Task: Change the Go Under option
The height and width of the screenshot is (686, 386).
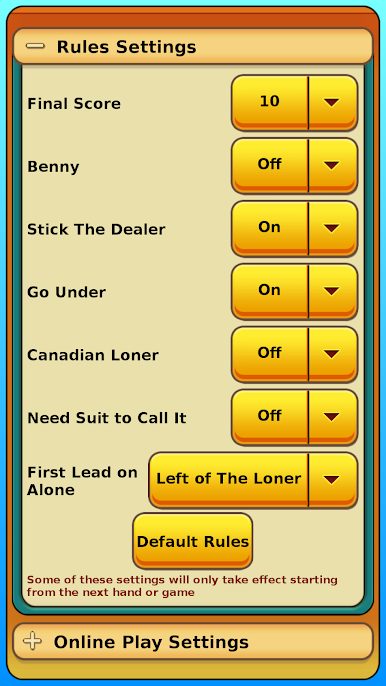Action: point(295,292)
